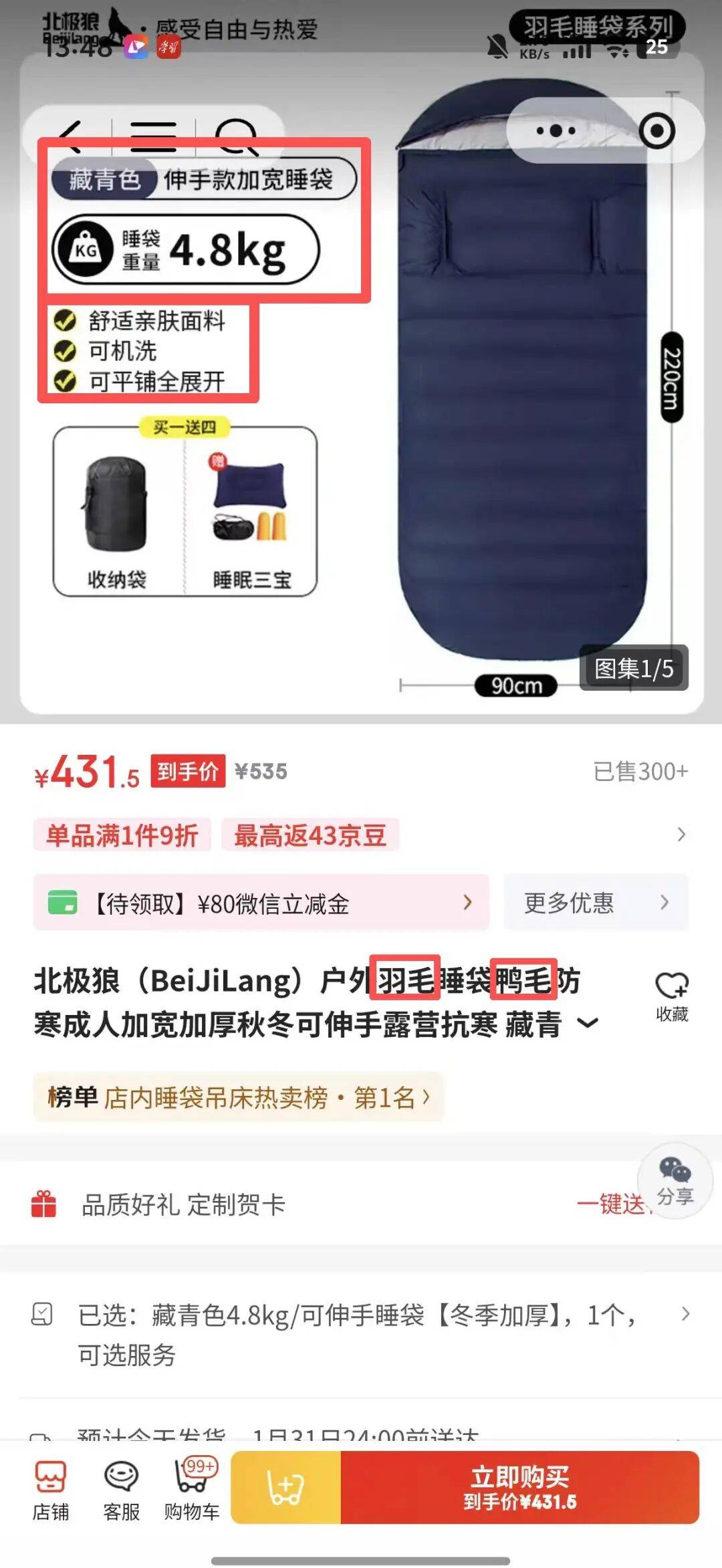Screen dimensions: 722x1568
Task: Open gallery via 图集1/5 indicator
Action: [634, 667]
